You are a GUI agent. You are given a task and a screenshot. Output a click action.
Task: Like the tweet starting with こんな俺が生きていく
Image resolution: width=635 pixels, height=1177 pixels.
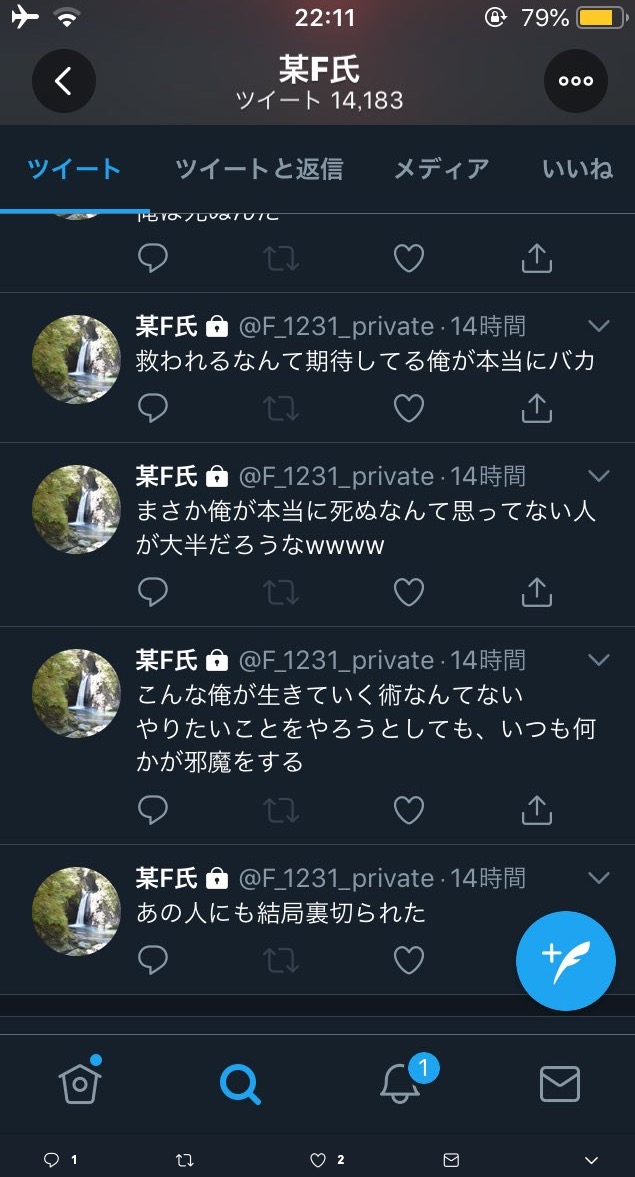point(408,809)
